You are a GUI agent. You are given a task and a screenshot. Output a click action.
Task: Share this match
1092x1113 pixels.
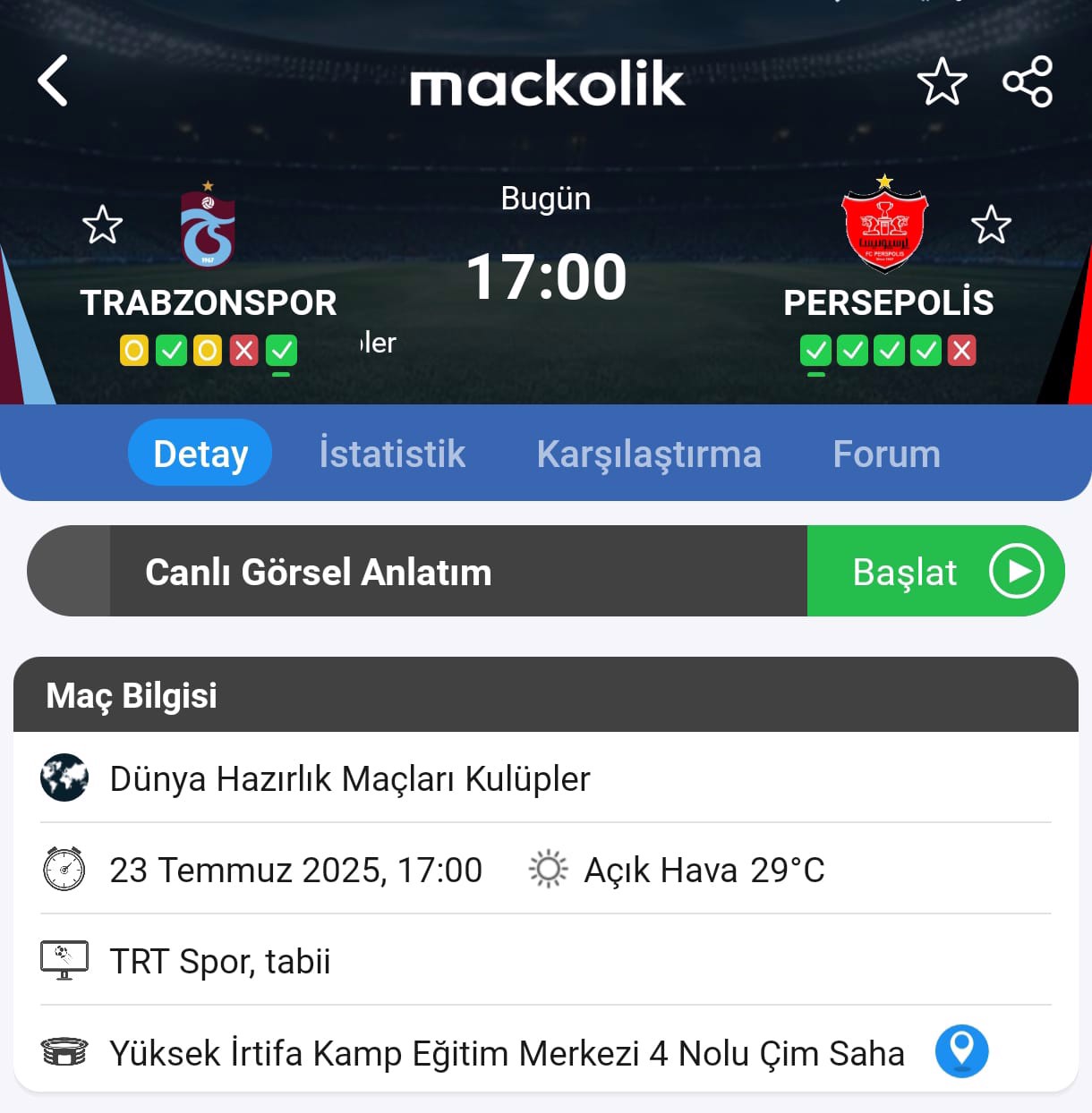pyautogui.click(x=1027, y=81)
